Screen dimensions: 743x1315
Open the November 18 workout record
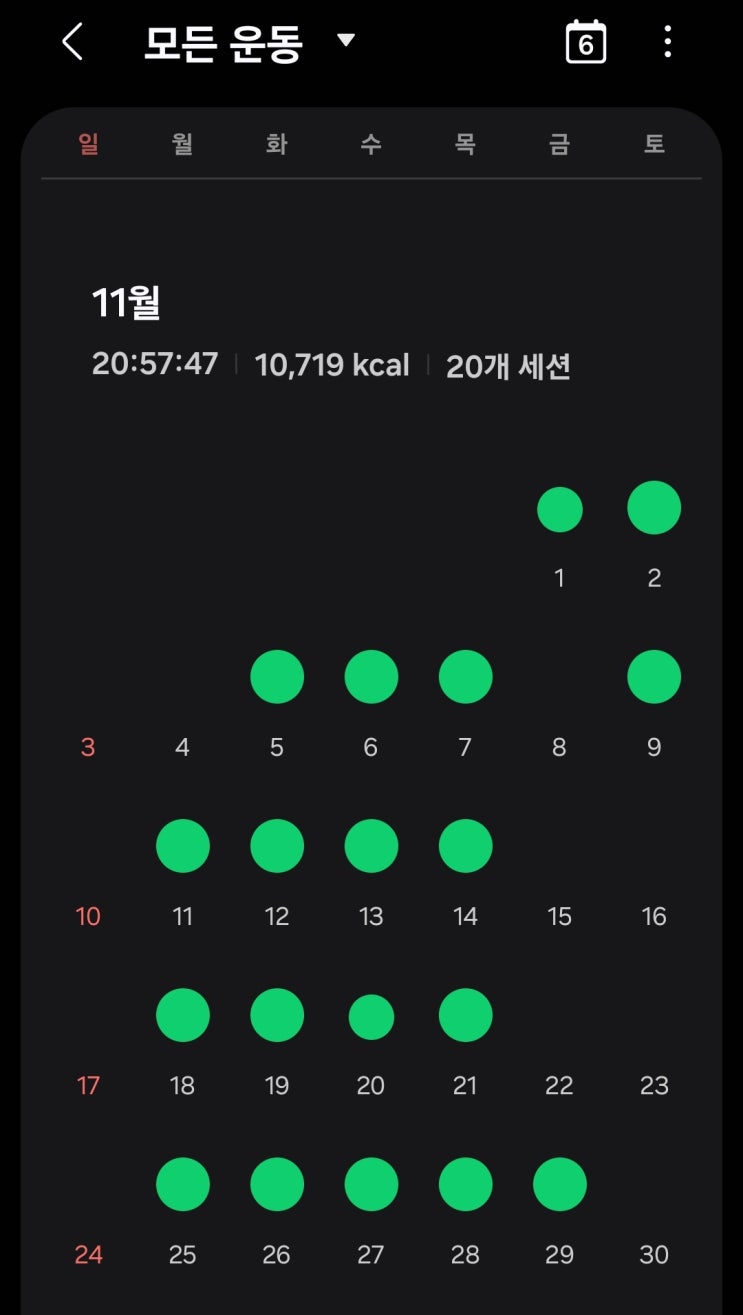coord(183,1015)
